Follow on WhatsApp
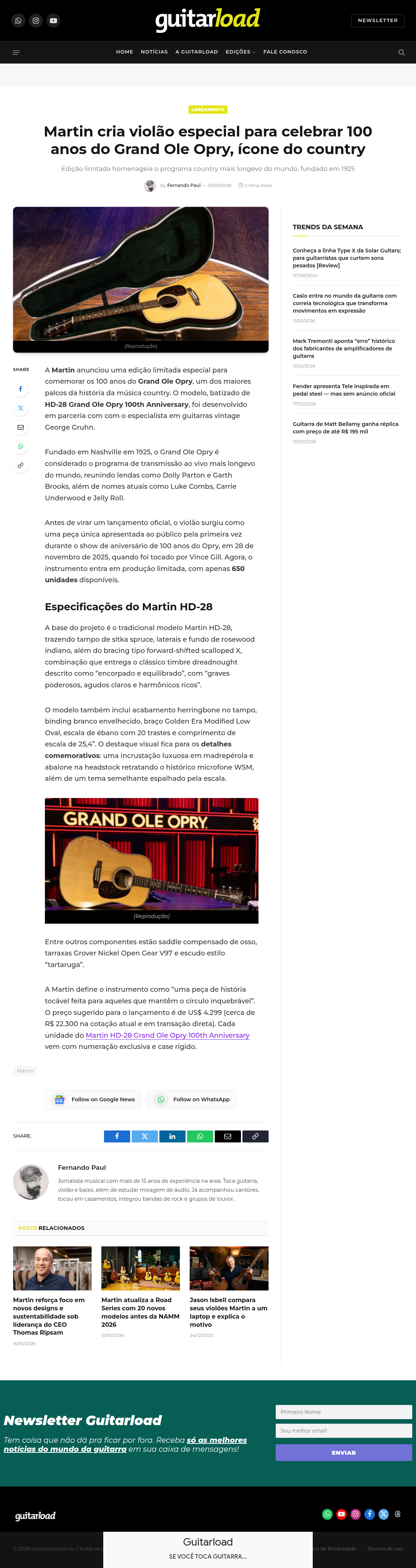 coord(191,1099)
